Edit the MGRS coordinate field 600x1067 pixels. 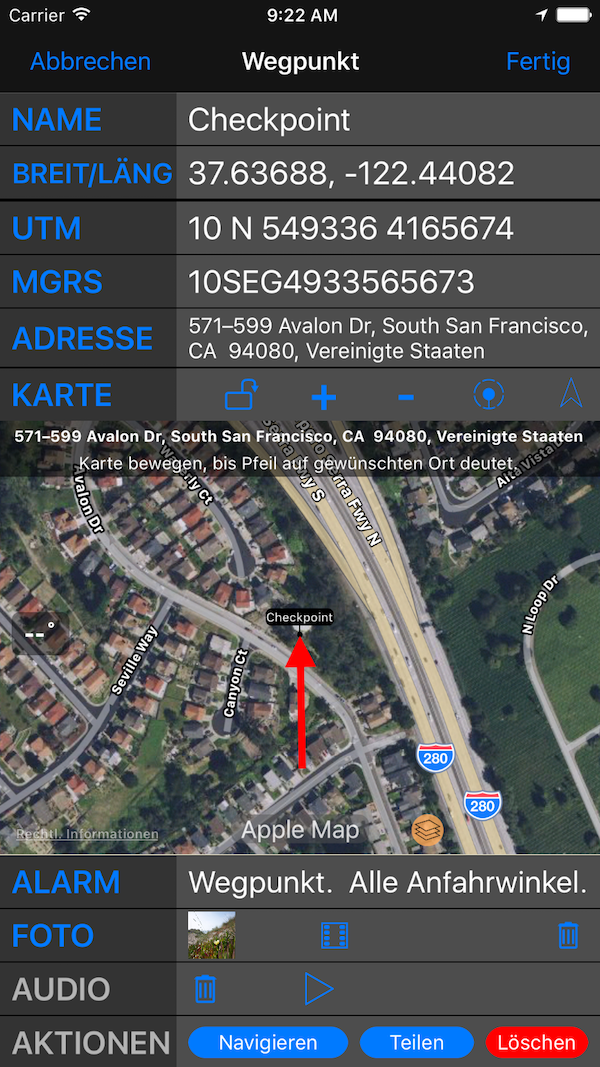point(388,282)
